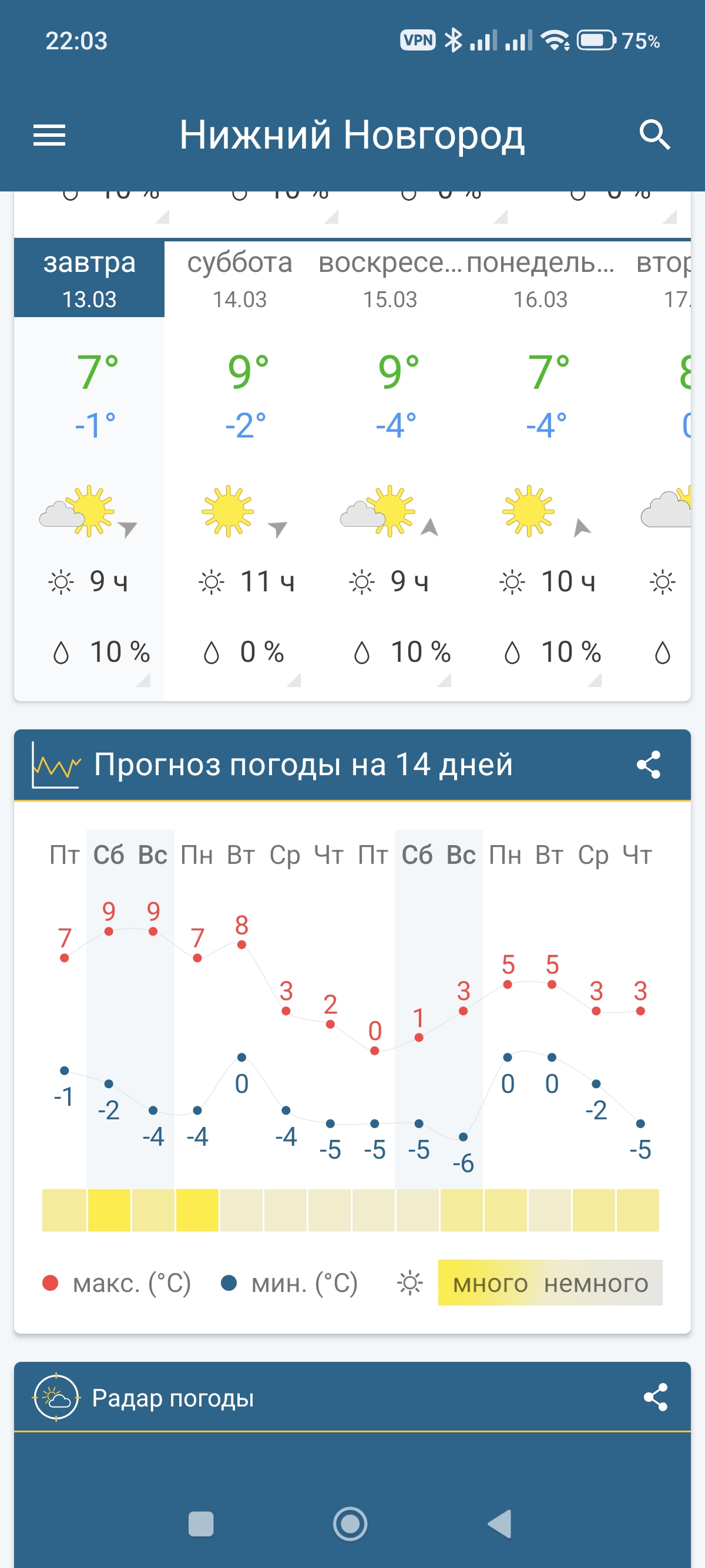The image size is (705, 1568).
Task: Open tomorrow's 13.03 forecast
Action: (89, 280)
